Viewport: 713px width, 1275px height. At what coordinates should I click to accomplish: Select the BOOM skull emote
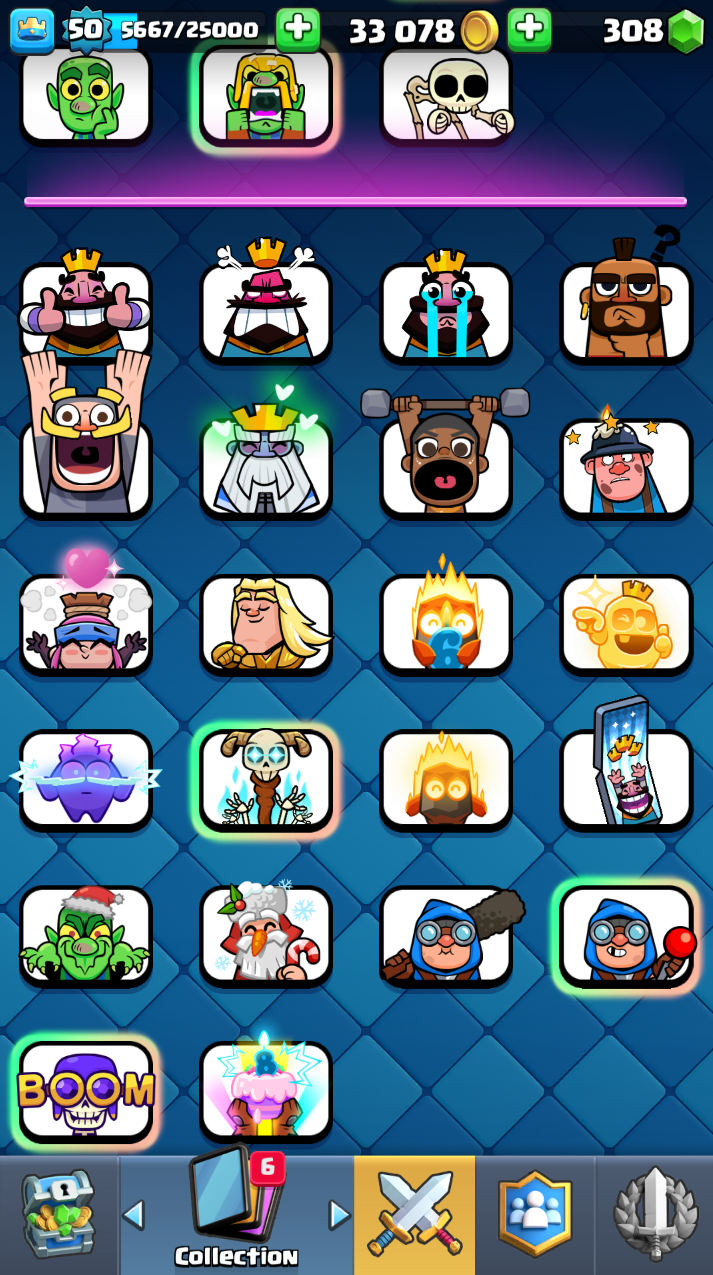[86, 1092]
